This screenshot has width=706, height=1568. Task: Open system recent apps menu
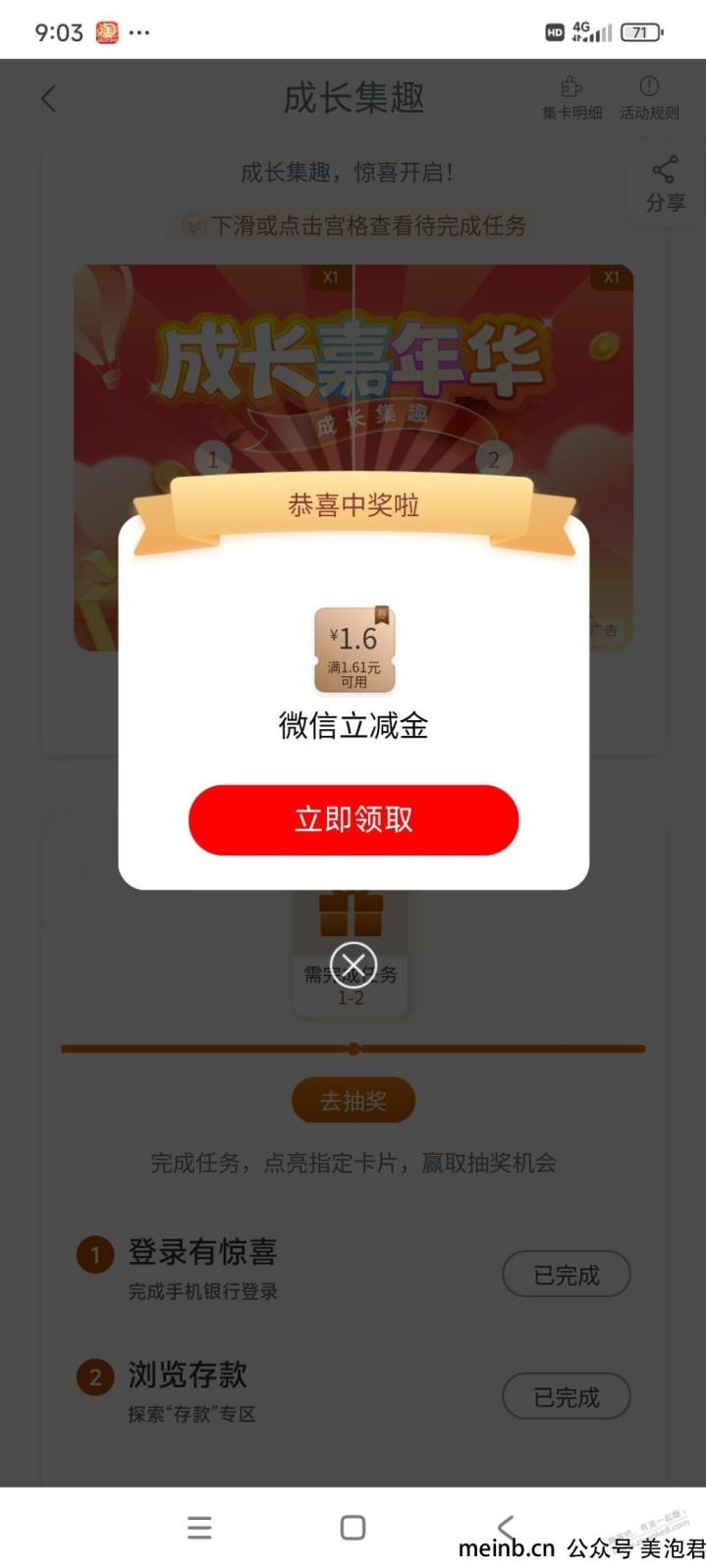click(x=199, y=1527)
